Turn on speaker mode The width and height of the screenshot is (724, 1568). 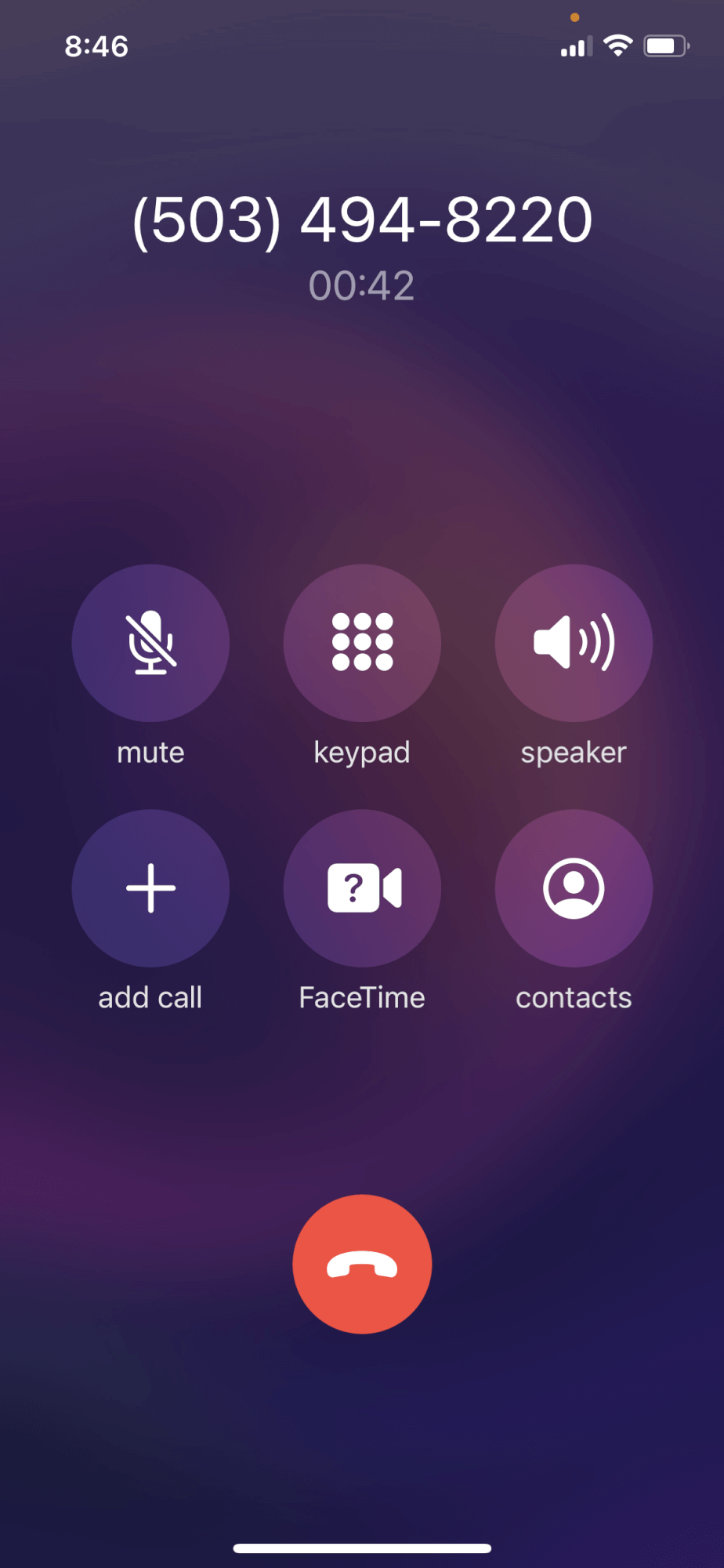(x=574, y=643)
